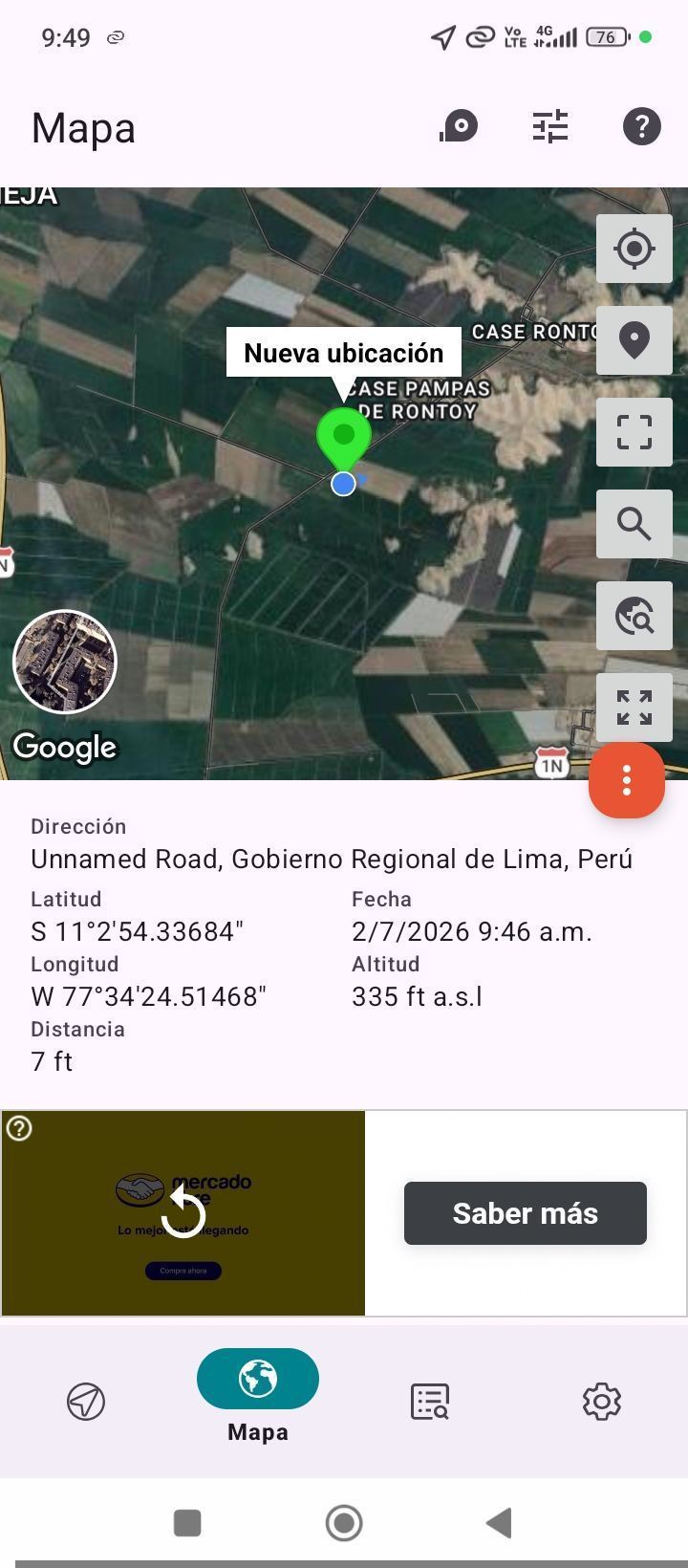
Task: Tap the location pin map button
Action: click(634, 340)
